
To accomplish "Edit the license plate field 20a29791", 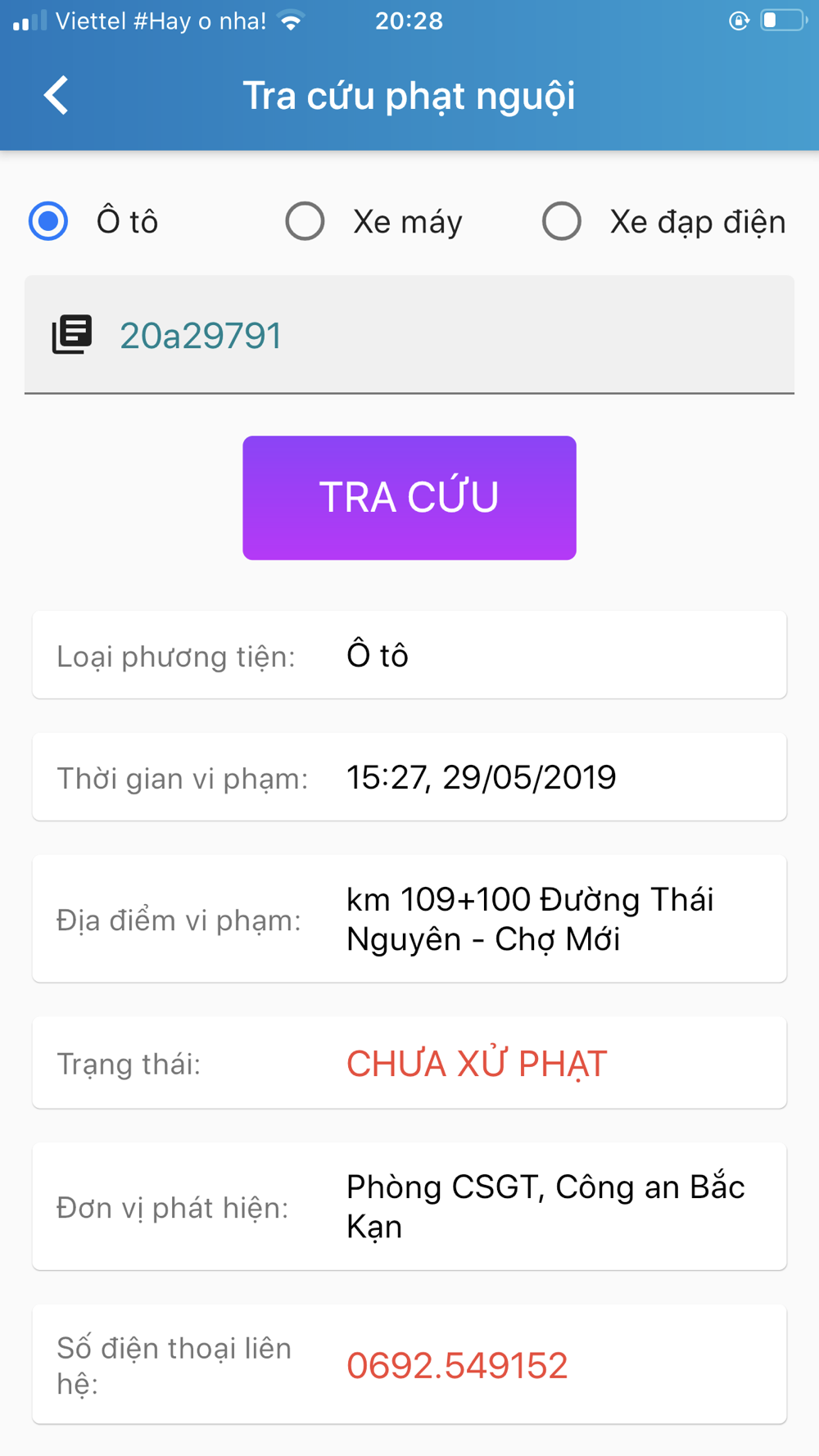I will (x=409, y=335).
